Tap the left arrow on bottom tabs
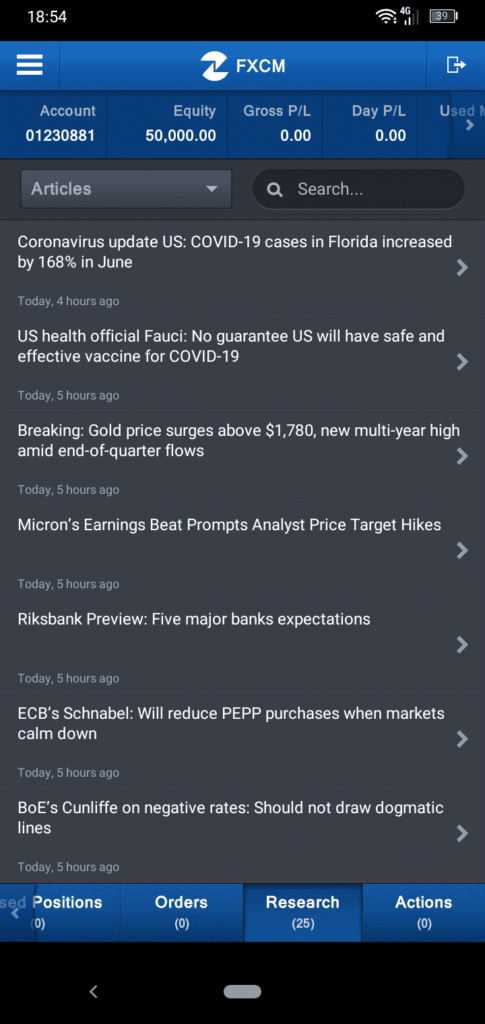Viewport: 485px width, 1024px height. [x=15, y=913]
